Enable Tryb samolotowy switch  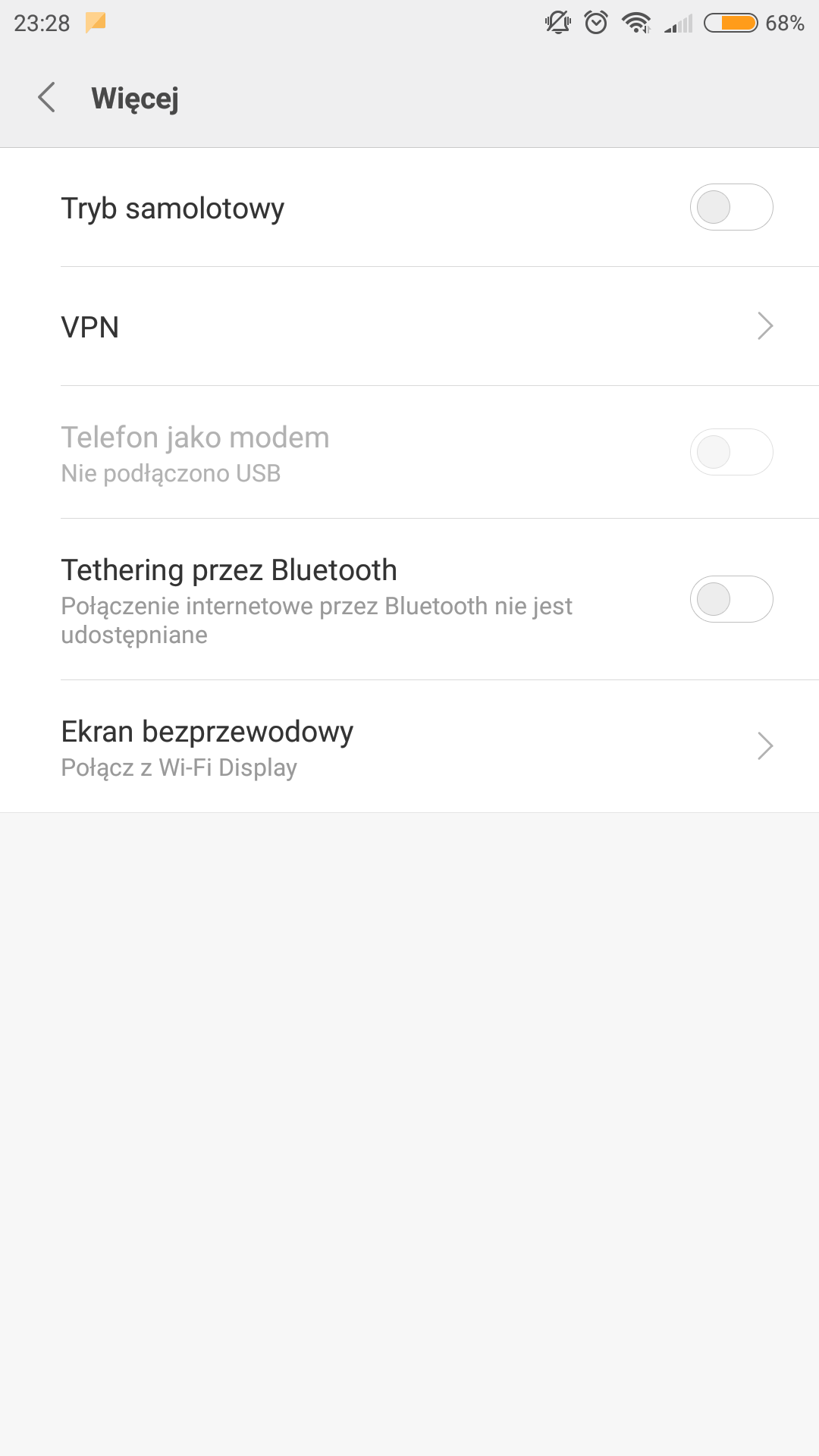click(x=730, y=207)
